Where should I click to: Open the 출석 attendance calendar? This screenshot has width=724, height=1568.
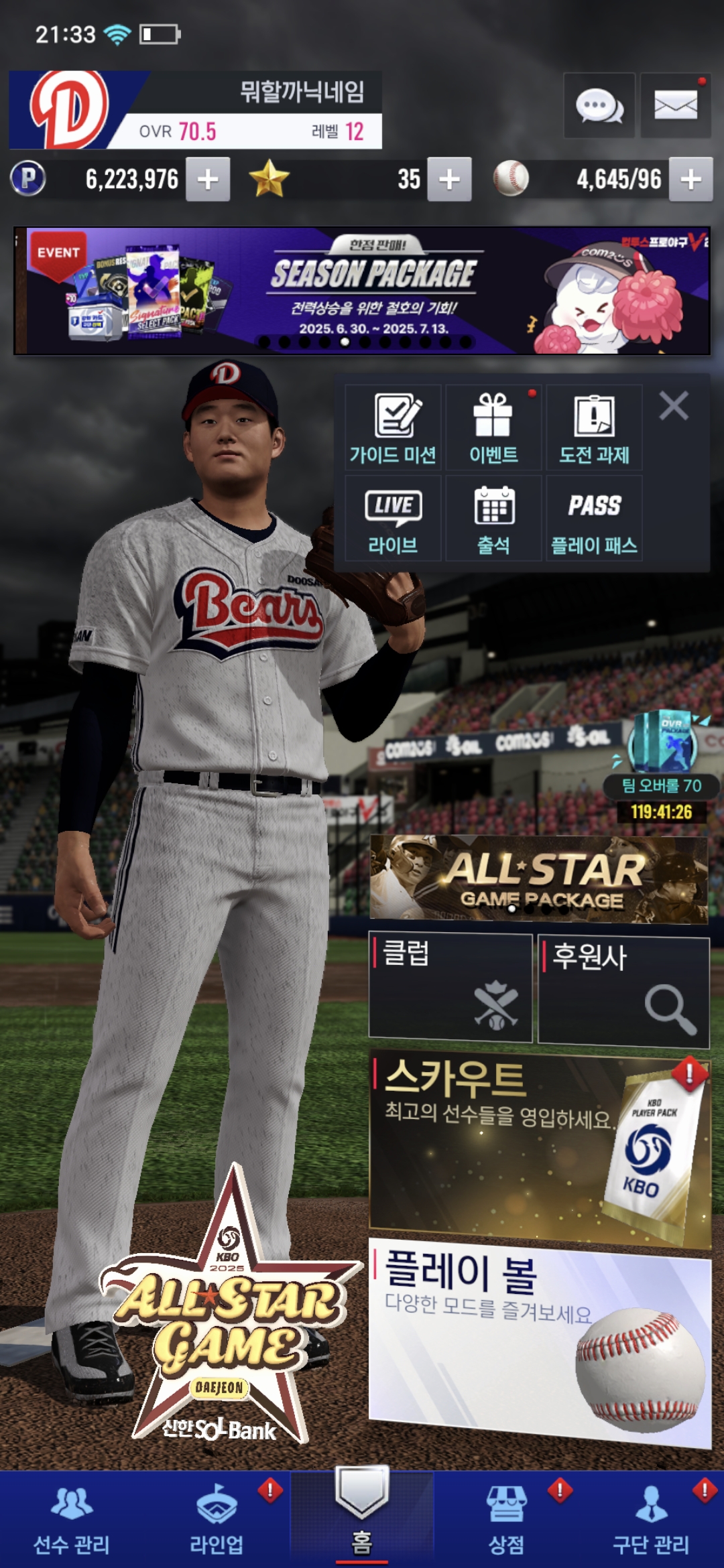[493, 518]
